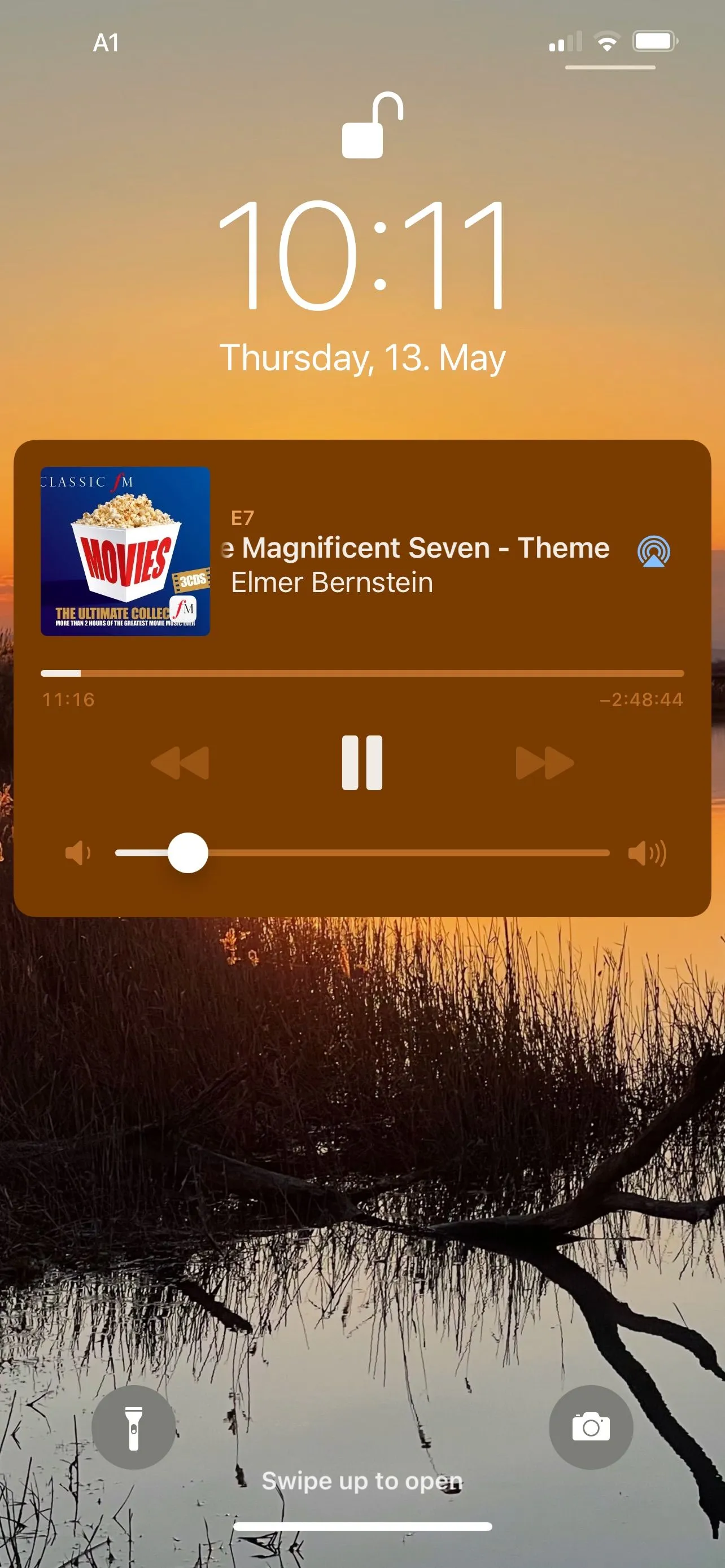Skip back to the previous track
The height and width of the screenshot is (1568, 725).
click(180, 763)
